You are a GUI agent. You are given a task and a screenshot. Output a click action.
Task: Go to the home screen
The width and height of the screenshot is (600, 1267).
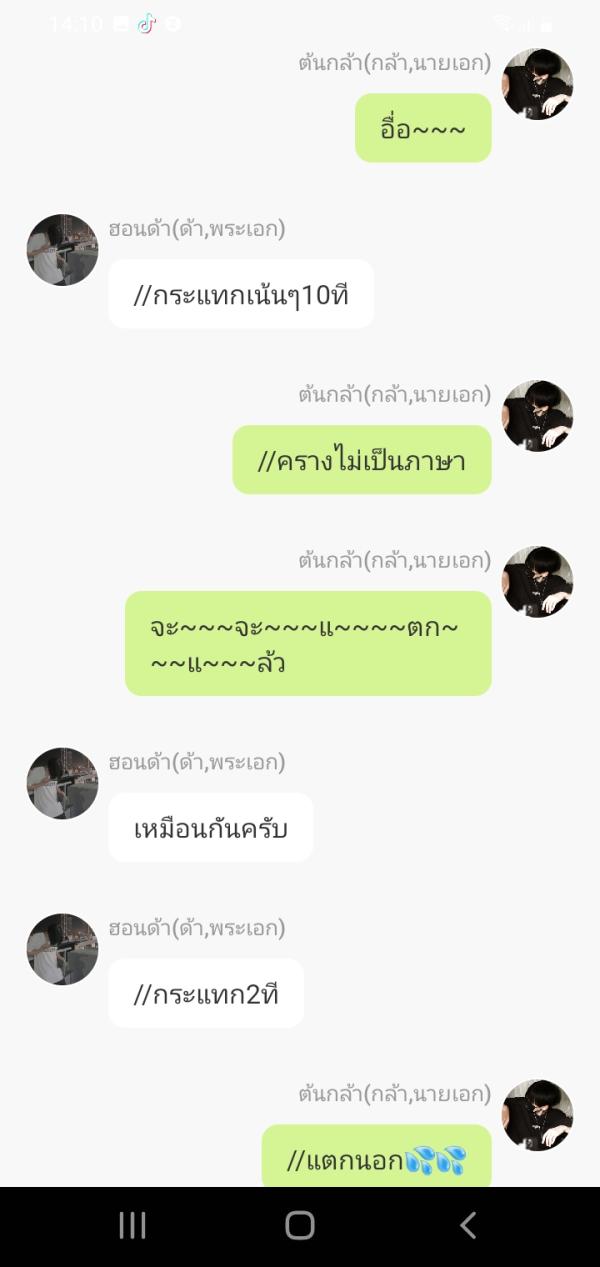pos(299,1225)
